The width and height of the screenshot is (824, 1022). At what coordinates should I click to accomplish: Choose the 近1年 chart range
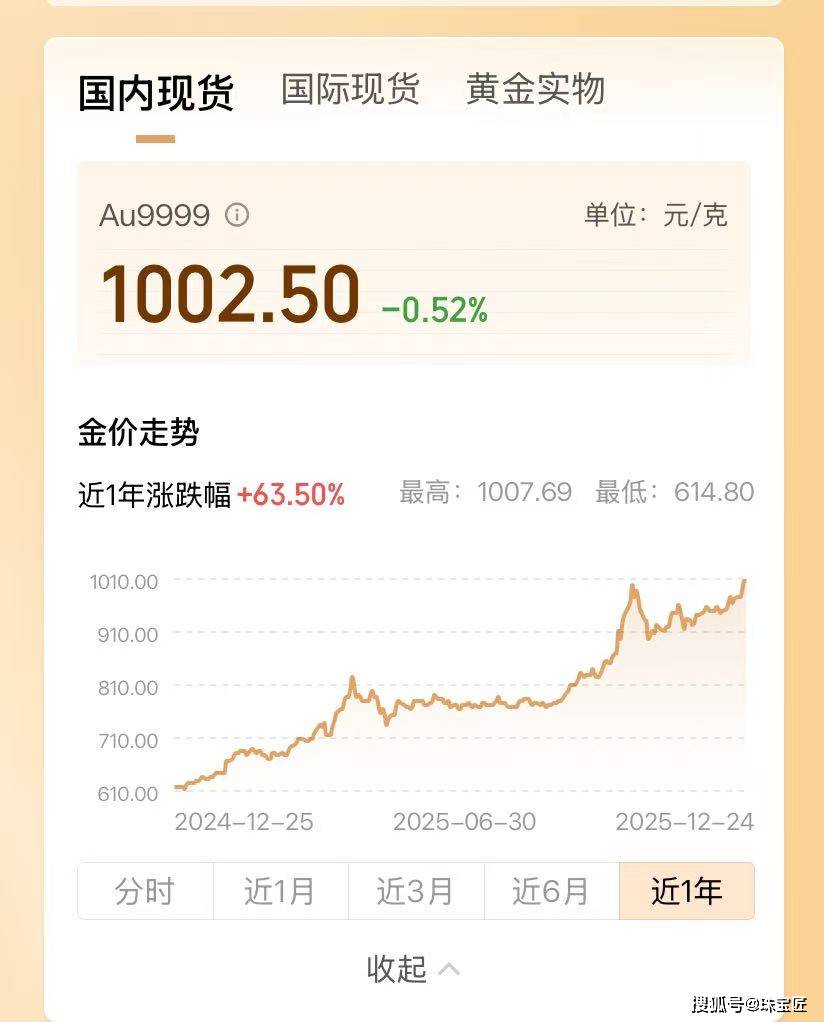coord(687,891)
